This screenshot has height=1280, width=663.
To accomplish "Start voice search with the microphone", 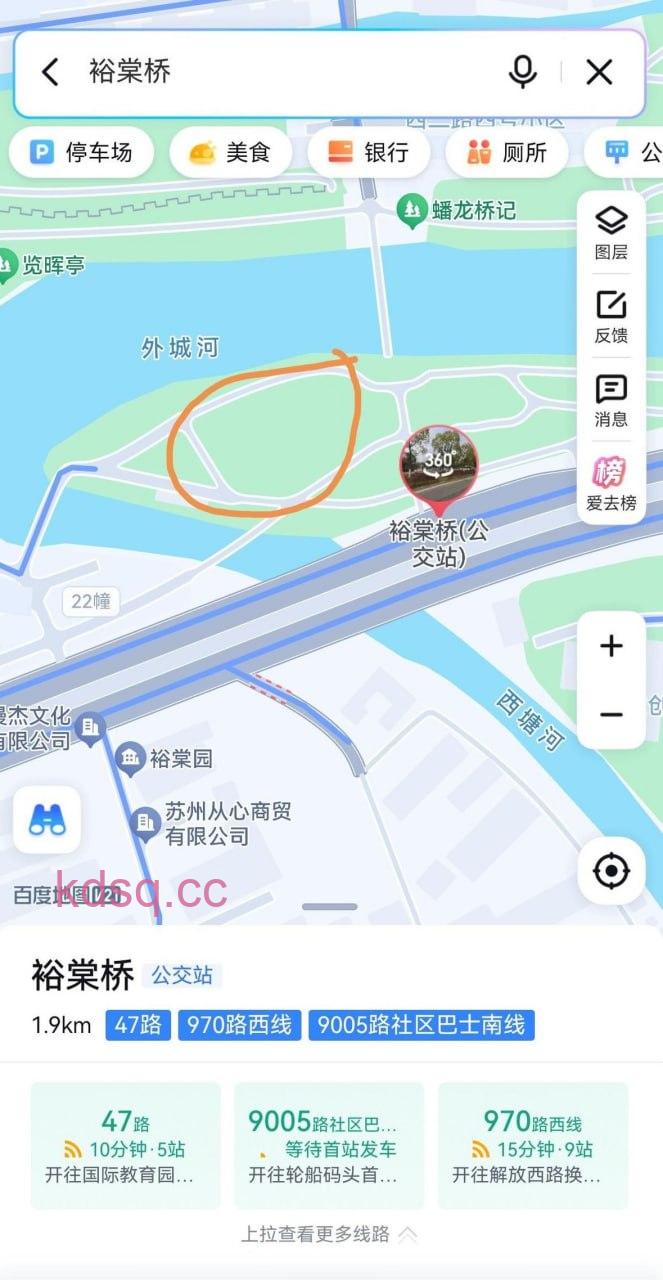I will (522, 71).
